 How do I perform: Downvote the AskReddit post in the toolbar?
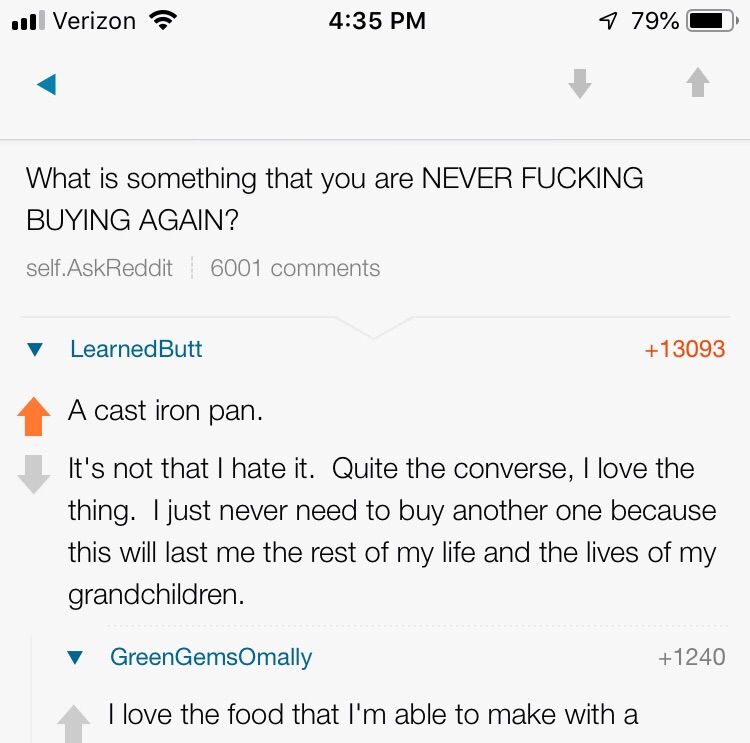click(579, 84)
